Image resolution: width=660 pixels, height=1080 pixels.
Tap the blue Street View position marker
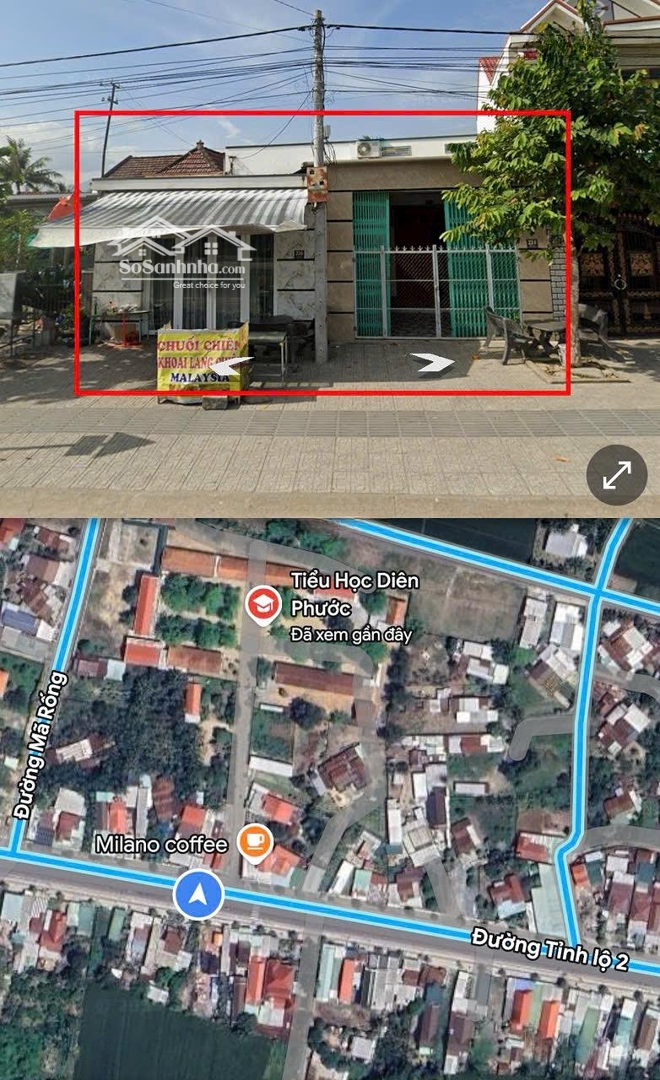tap(198, 894)
